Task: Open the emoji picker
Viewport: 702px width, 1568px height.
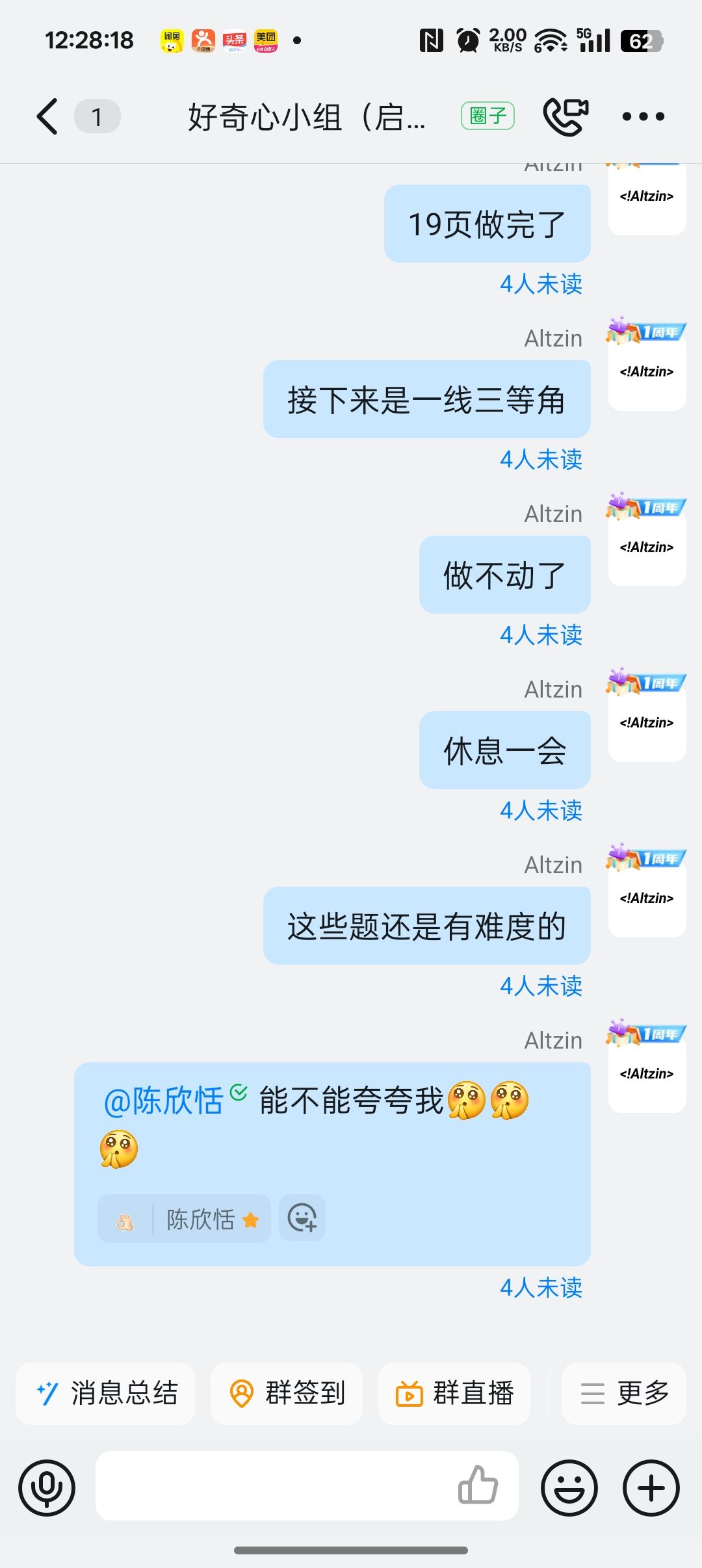Action: pos(569,1487)
